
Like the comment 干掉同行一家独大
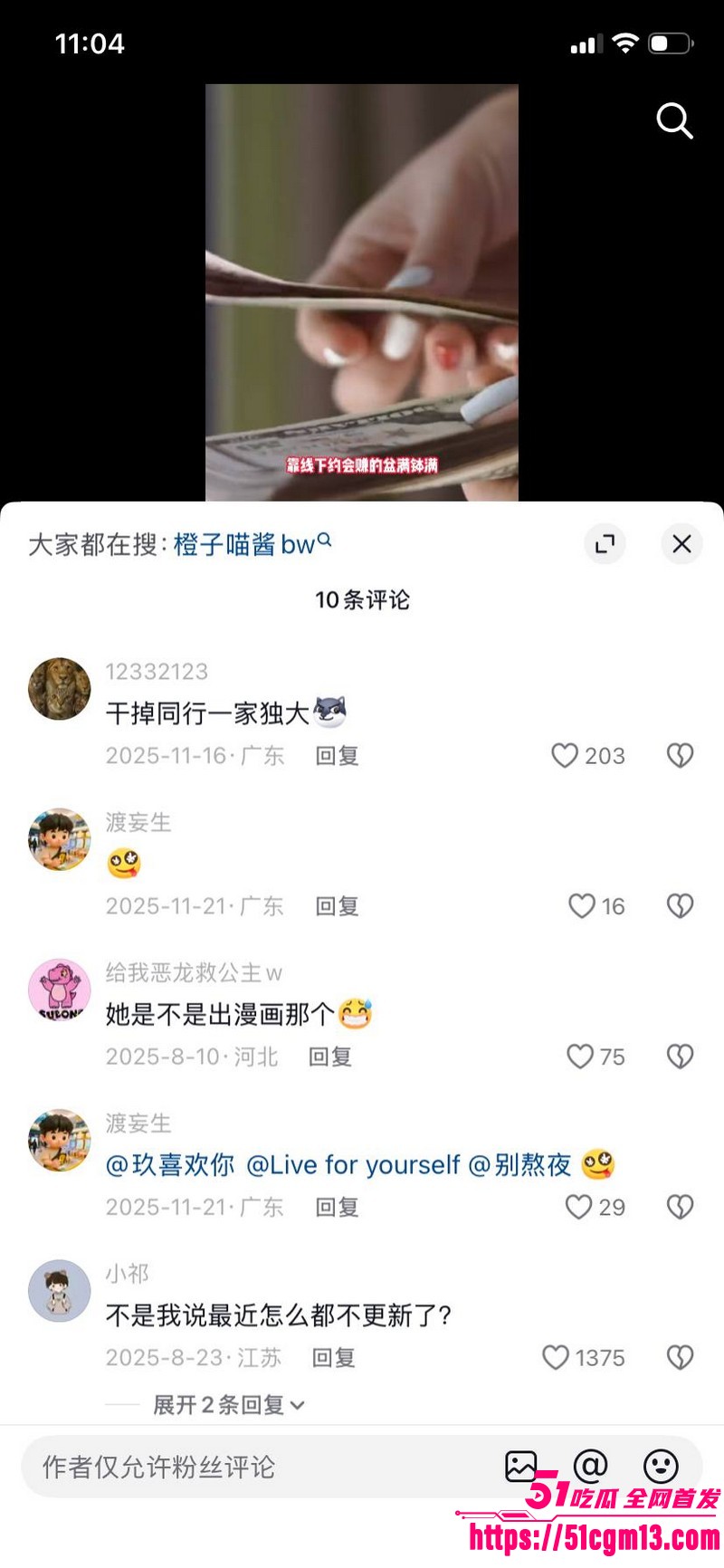point(565,756)
